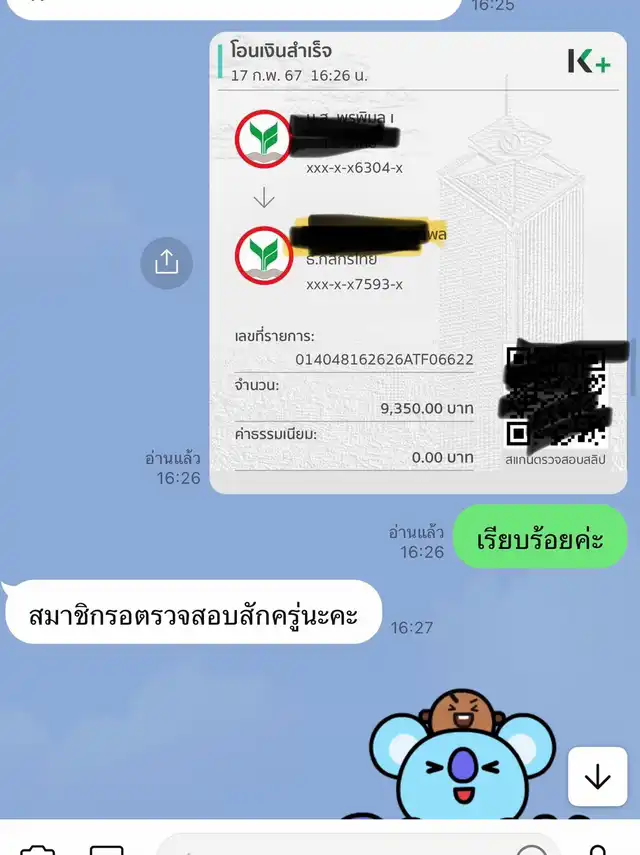This screenshot has height=855, width=640.
Task: Share the transfer slip image
Action: point(166,262)
